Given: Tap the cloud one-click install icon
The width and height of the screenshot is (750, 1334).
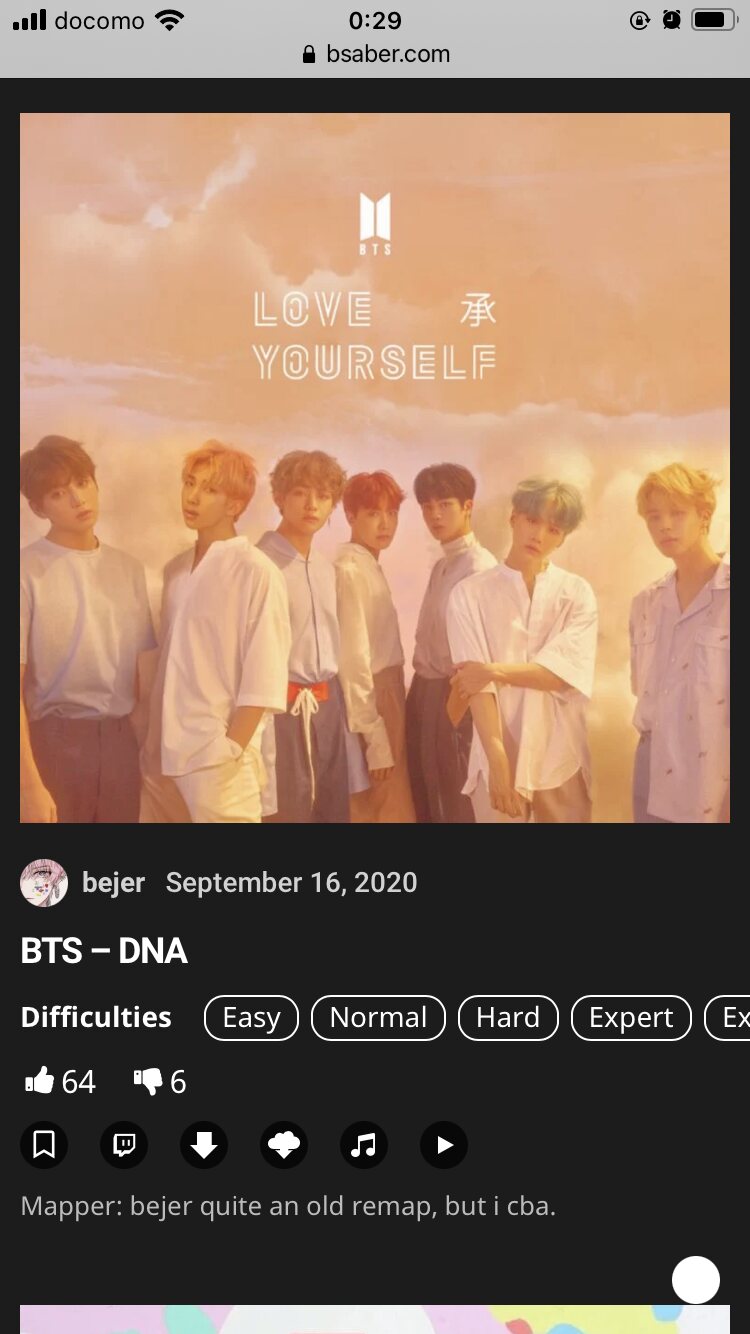Looking at the screenshot, I should pos(284,1145).
